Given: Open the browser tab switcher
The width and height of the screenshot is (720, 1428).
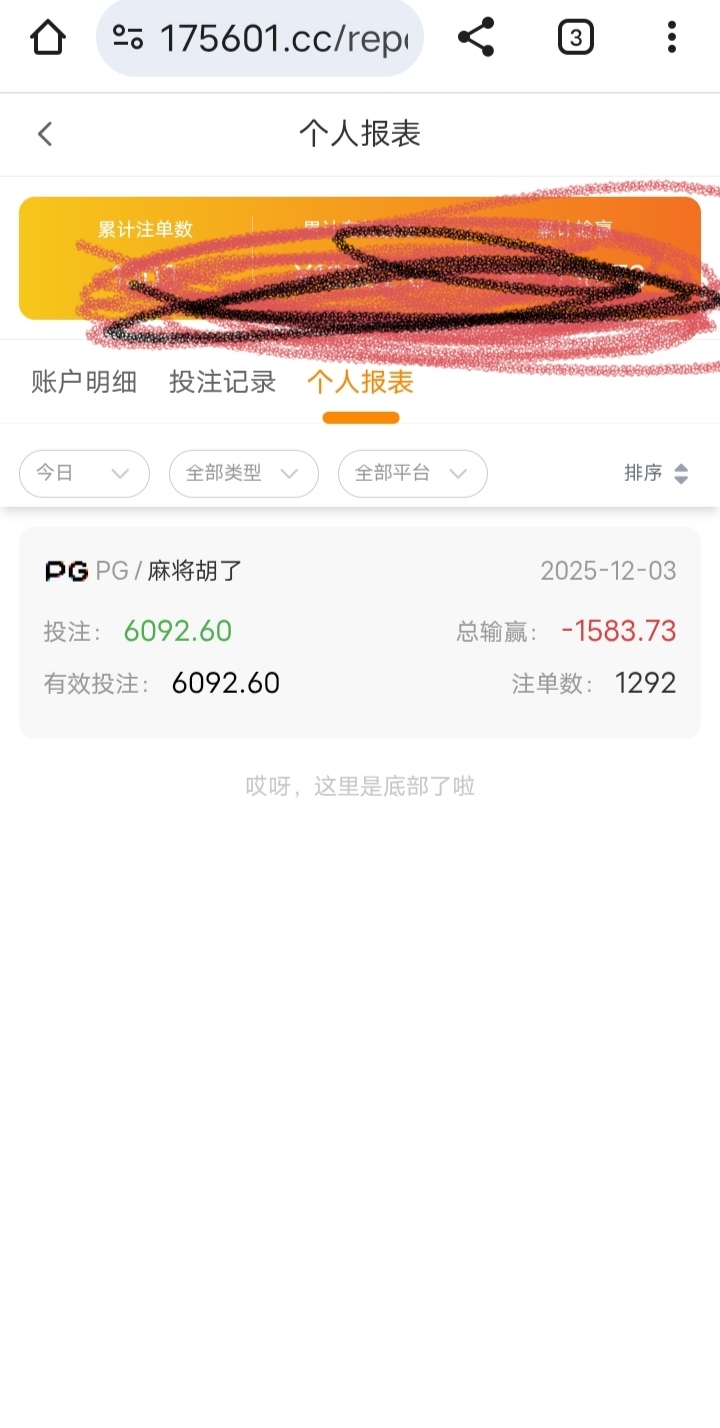Looking at the screenshot, I should point(575,38).
